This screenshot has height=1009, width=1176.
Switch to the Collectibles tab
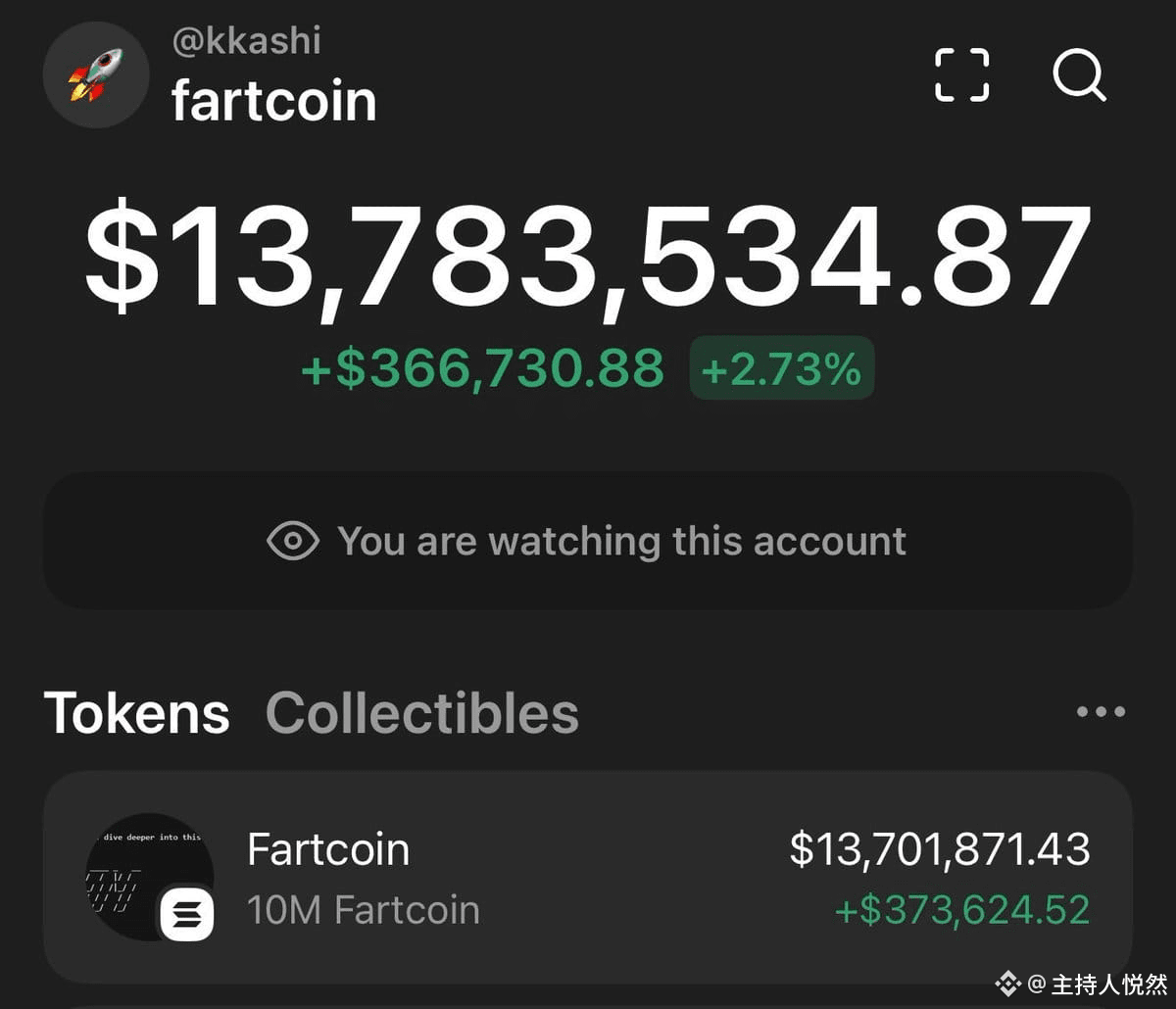(421, 712)
